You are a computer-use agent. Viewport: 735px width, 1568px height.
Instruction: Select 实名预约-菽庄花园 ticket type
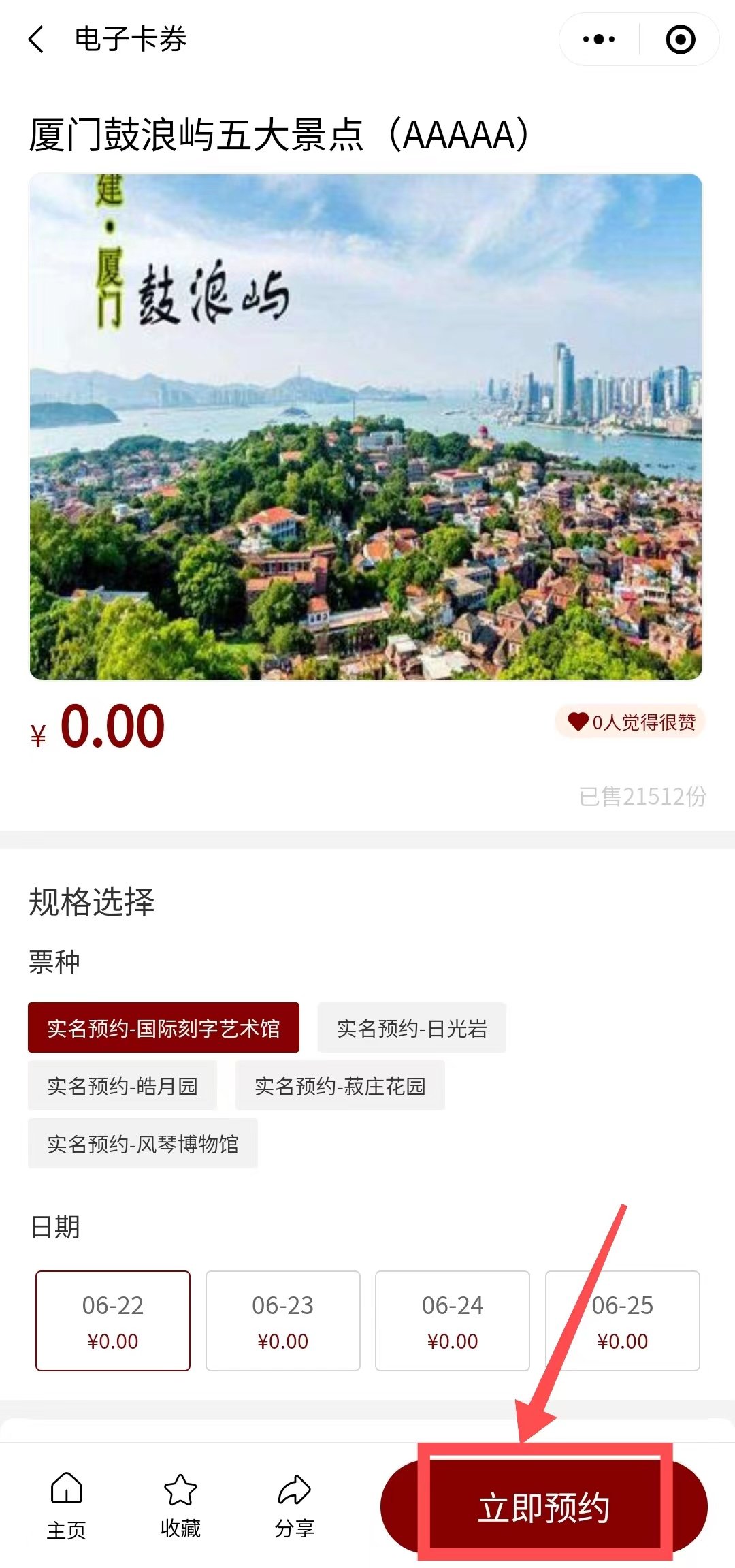tap(340, 1085)
